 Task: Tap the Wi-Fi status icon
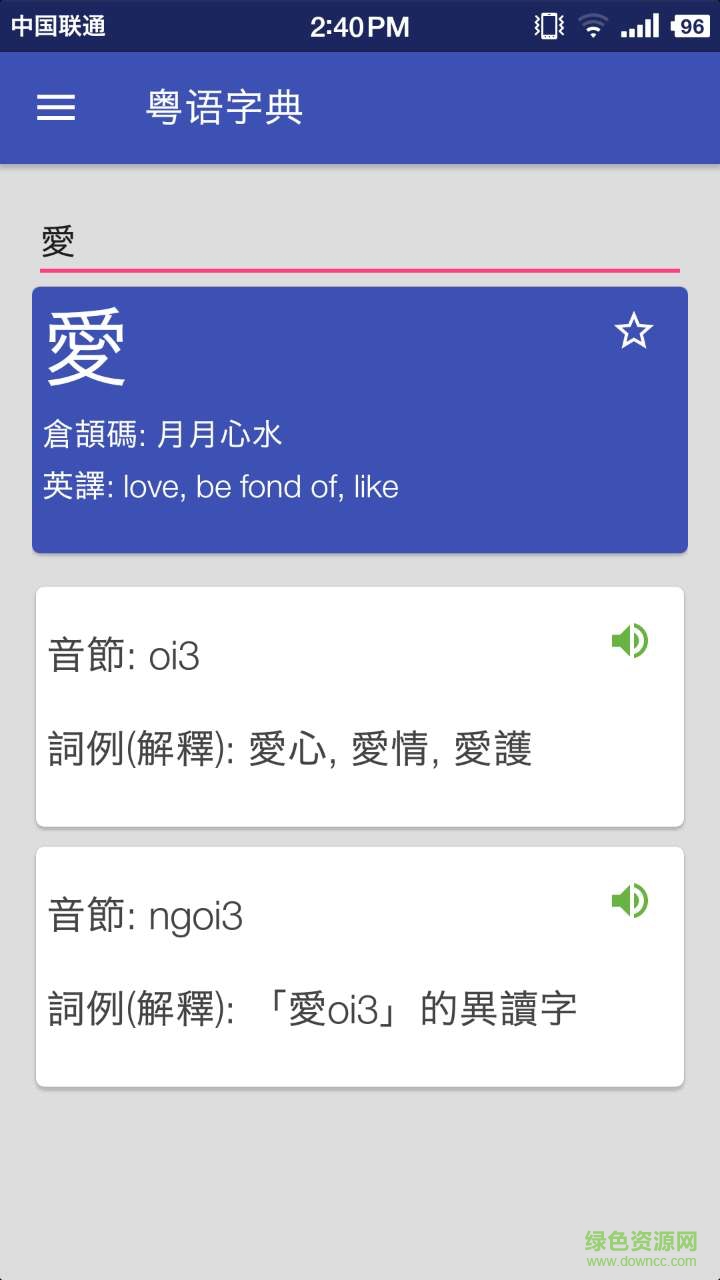coord(593,25)
